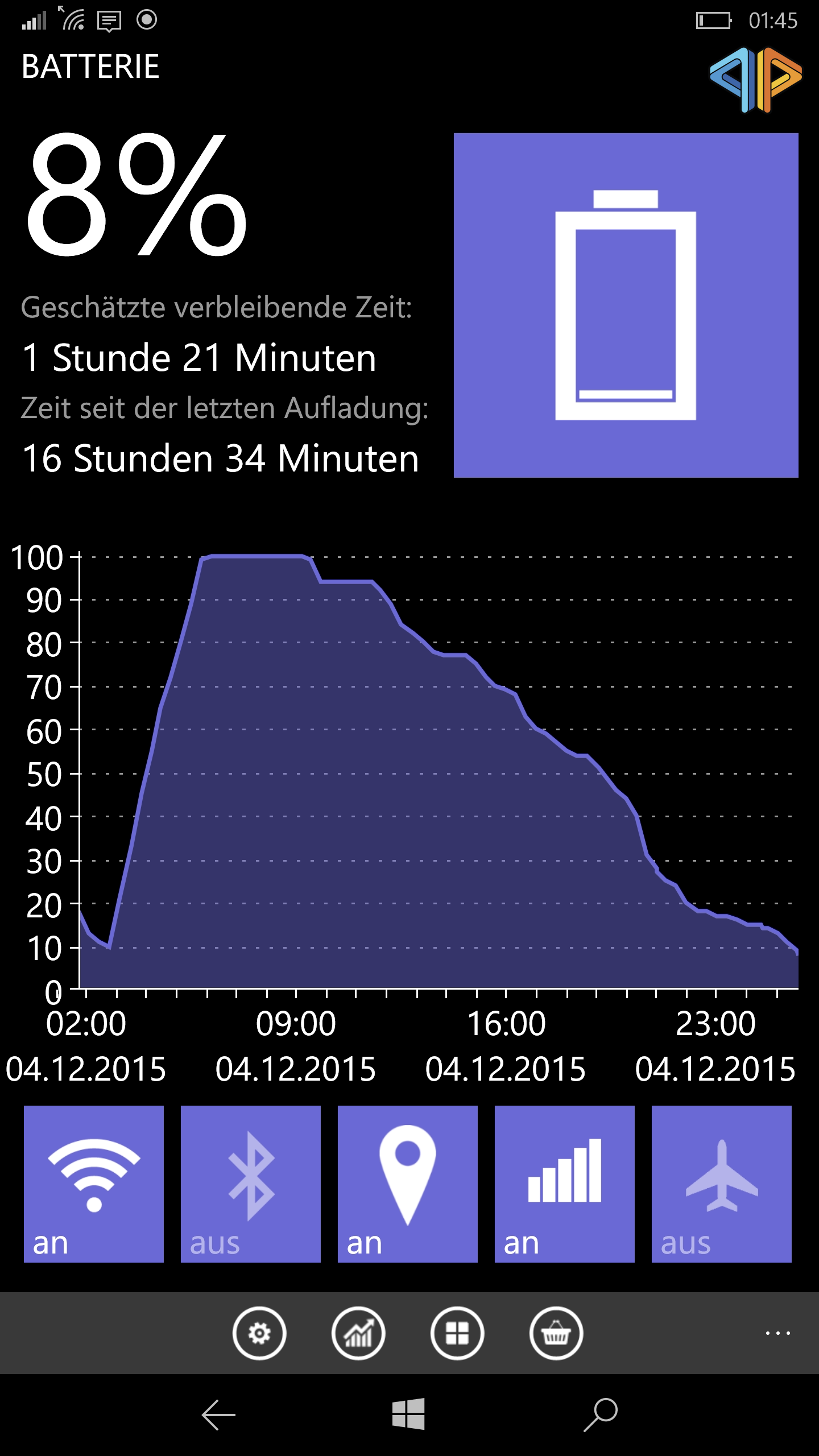Image resolution: width=819 pixels, height=1456 pixels.
Task: Open the tile grid icon
Action: pyautogui.click(x=457, y=1333)
